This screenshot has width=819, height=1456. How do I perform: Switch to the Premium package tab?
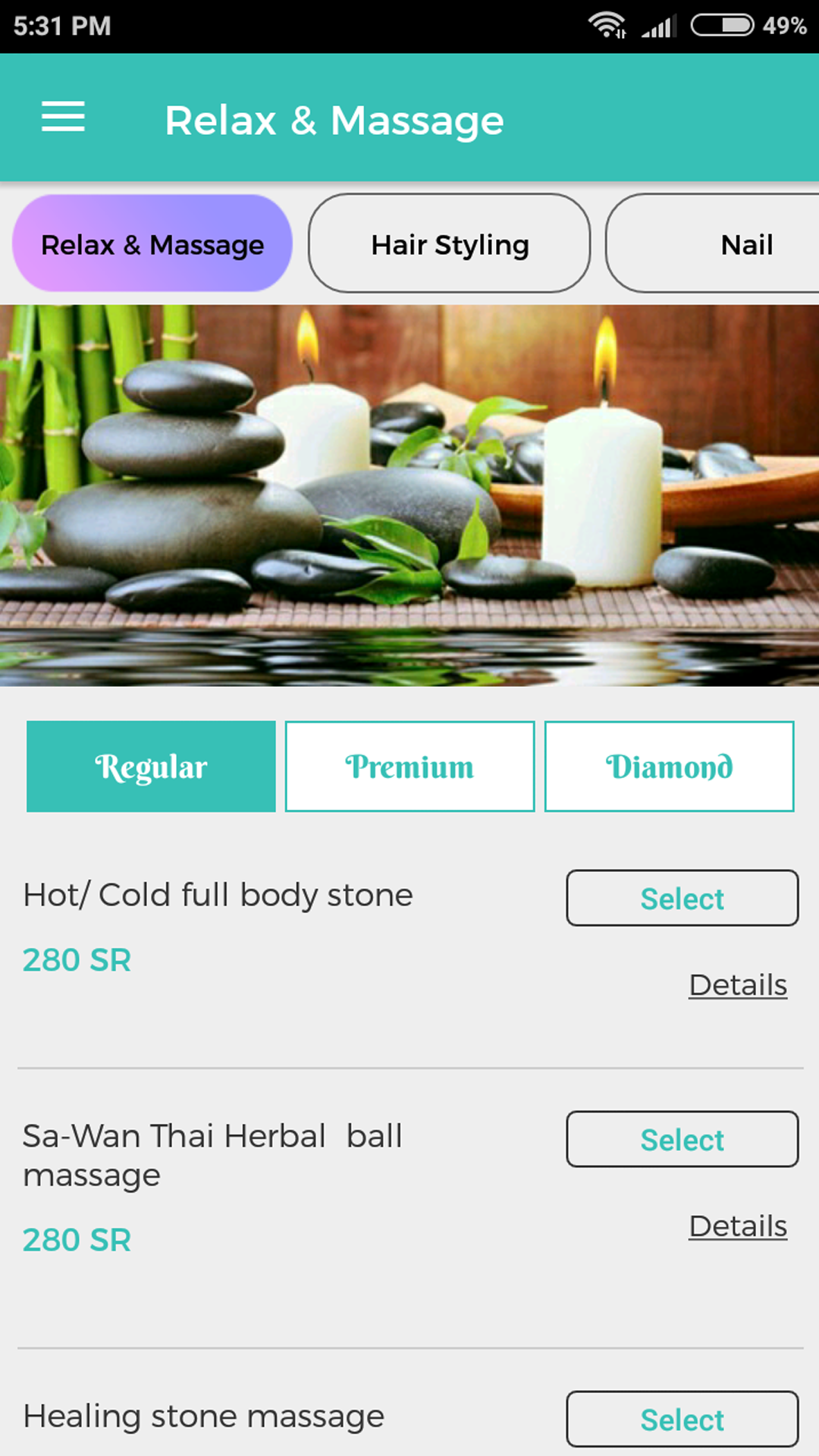point(409,767)
